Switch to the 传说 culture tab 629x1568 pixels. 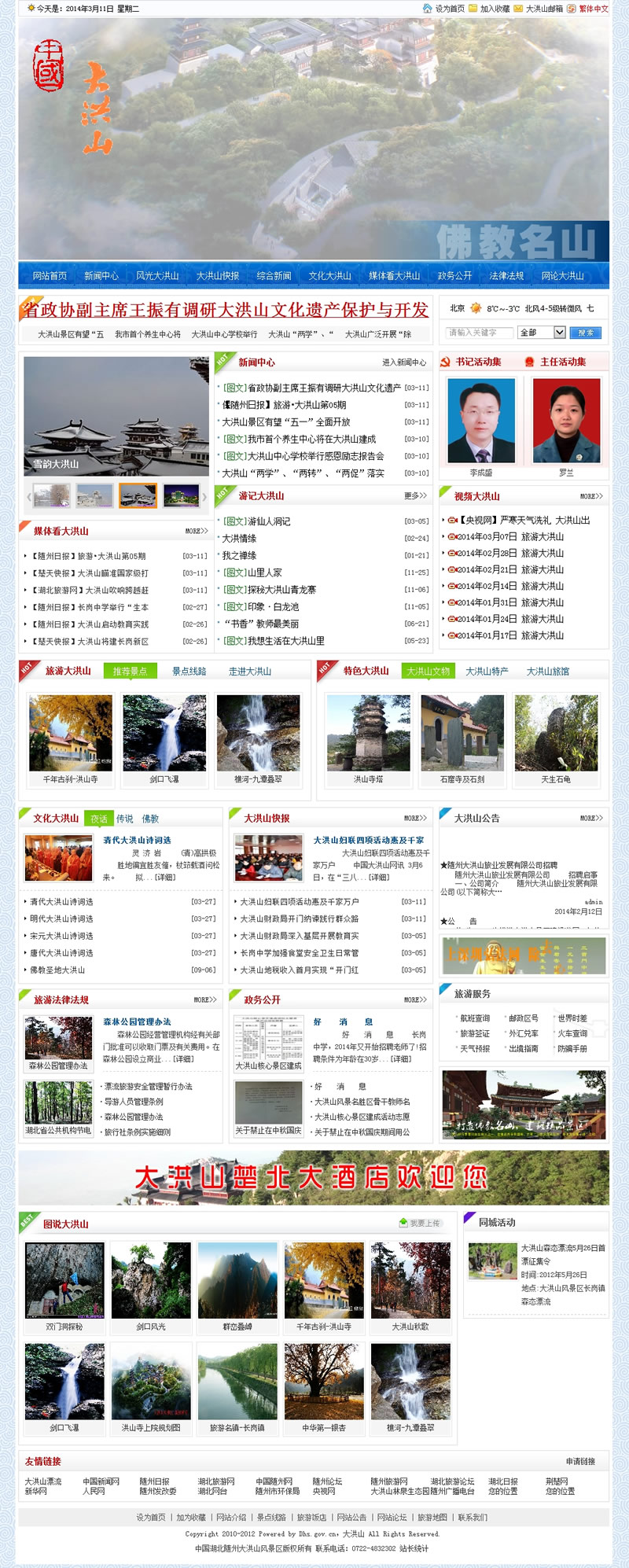point(124,819)
